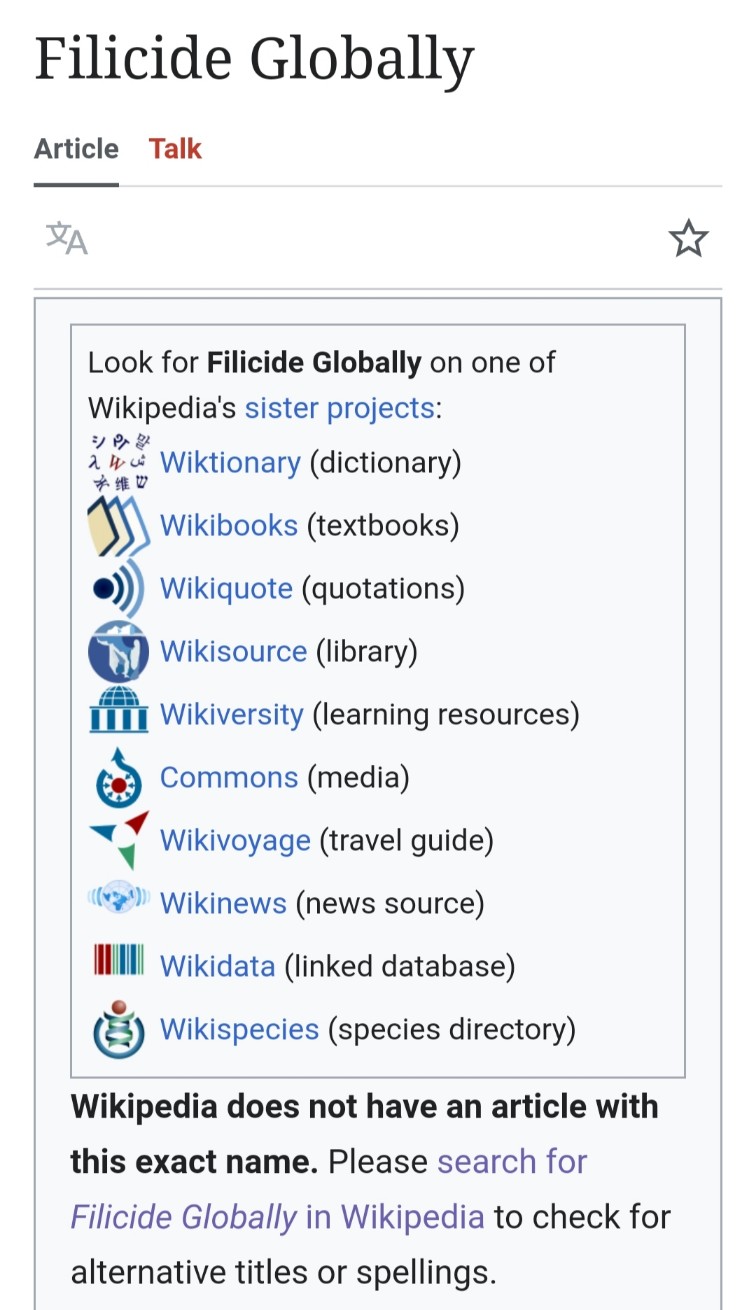Open the Wikinews link

click(223, 903)
